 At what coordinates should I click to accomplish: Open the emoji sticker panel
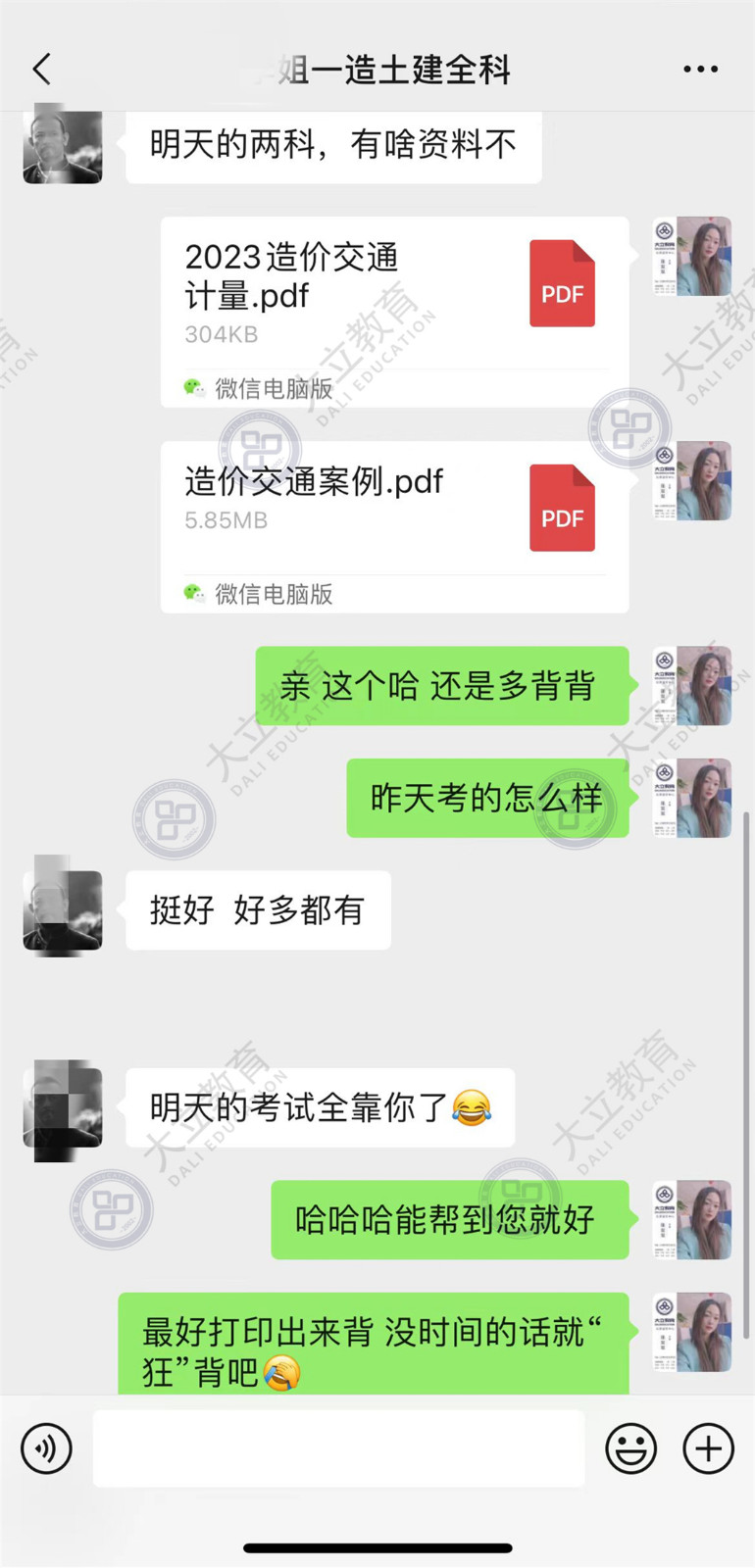630,1448
